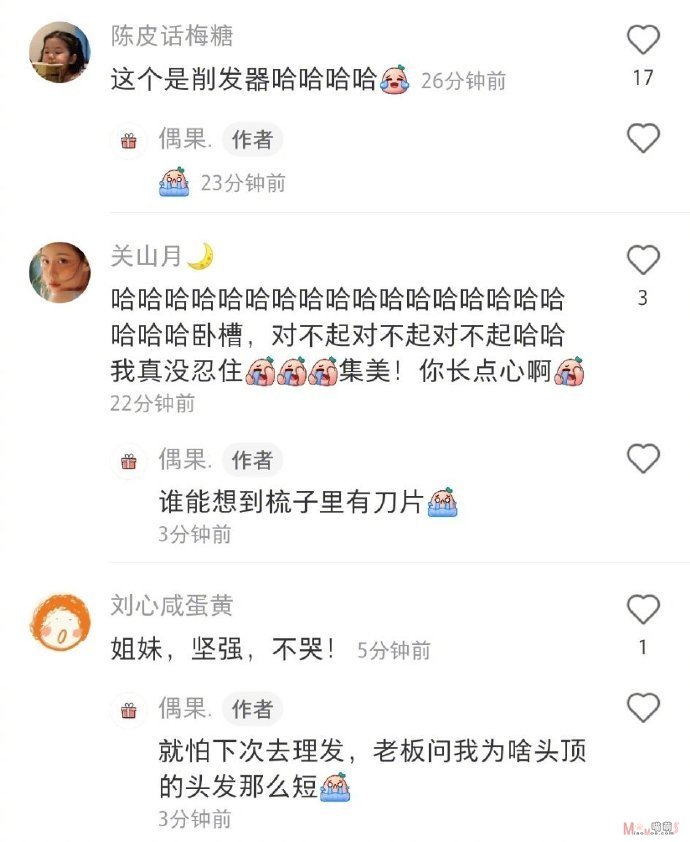Like 刘心咸蛋黄's comment 姐妹，坚强，不哭
The width and height of the screenshot is (690, 842).
(x=643, y=609)
